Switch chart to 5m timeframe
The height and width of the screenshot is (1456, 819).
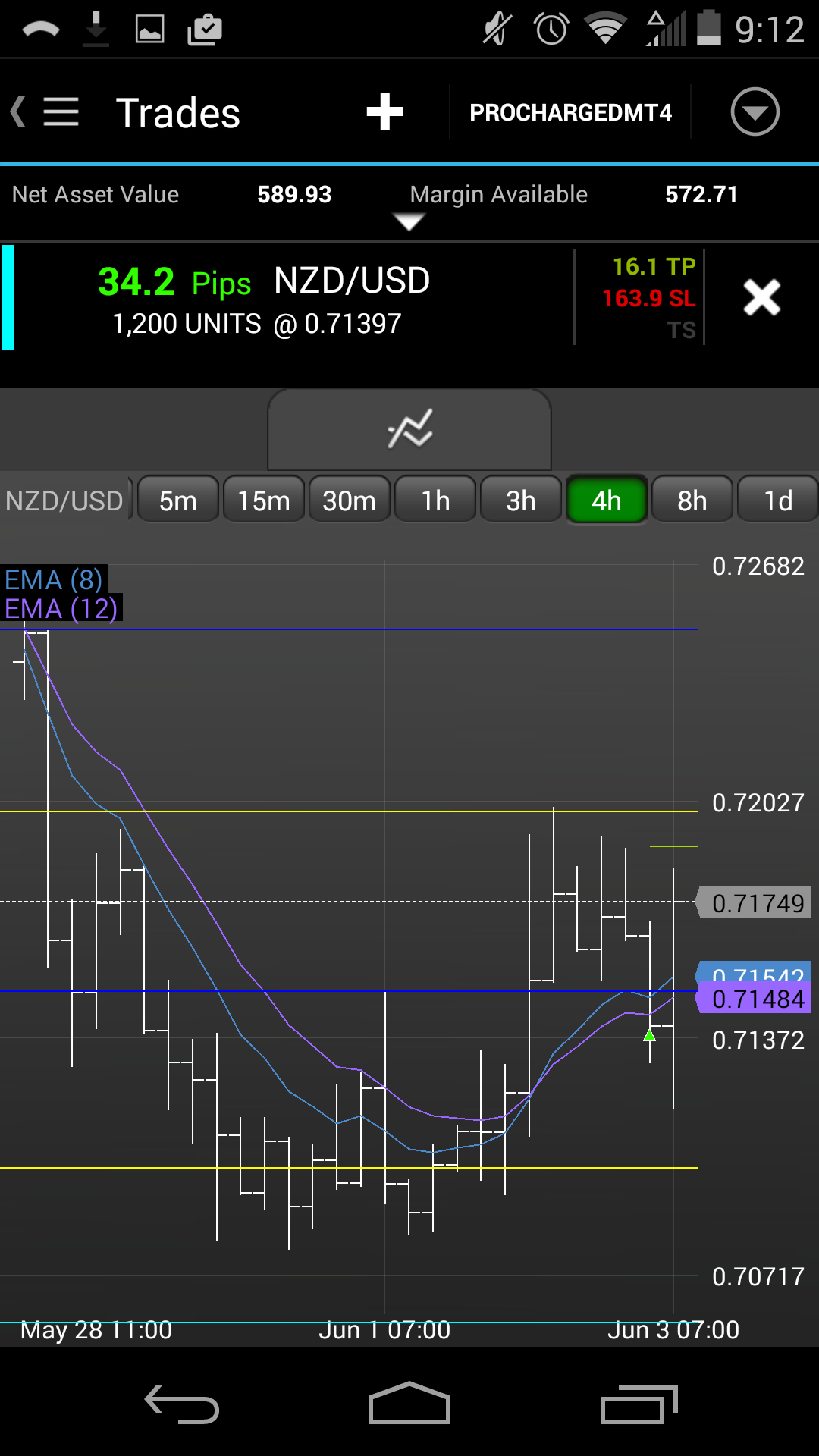(x=178, y=500)
